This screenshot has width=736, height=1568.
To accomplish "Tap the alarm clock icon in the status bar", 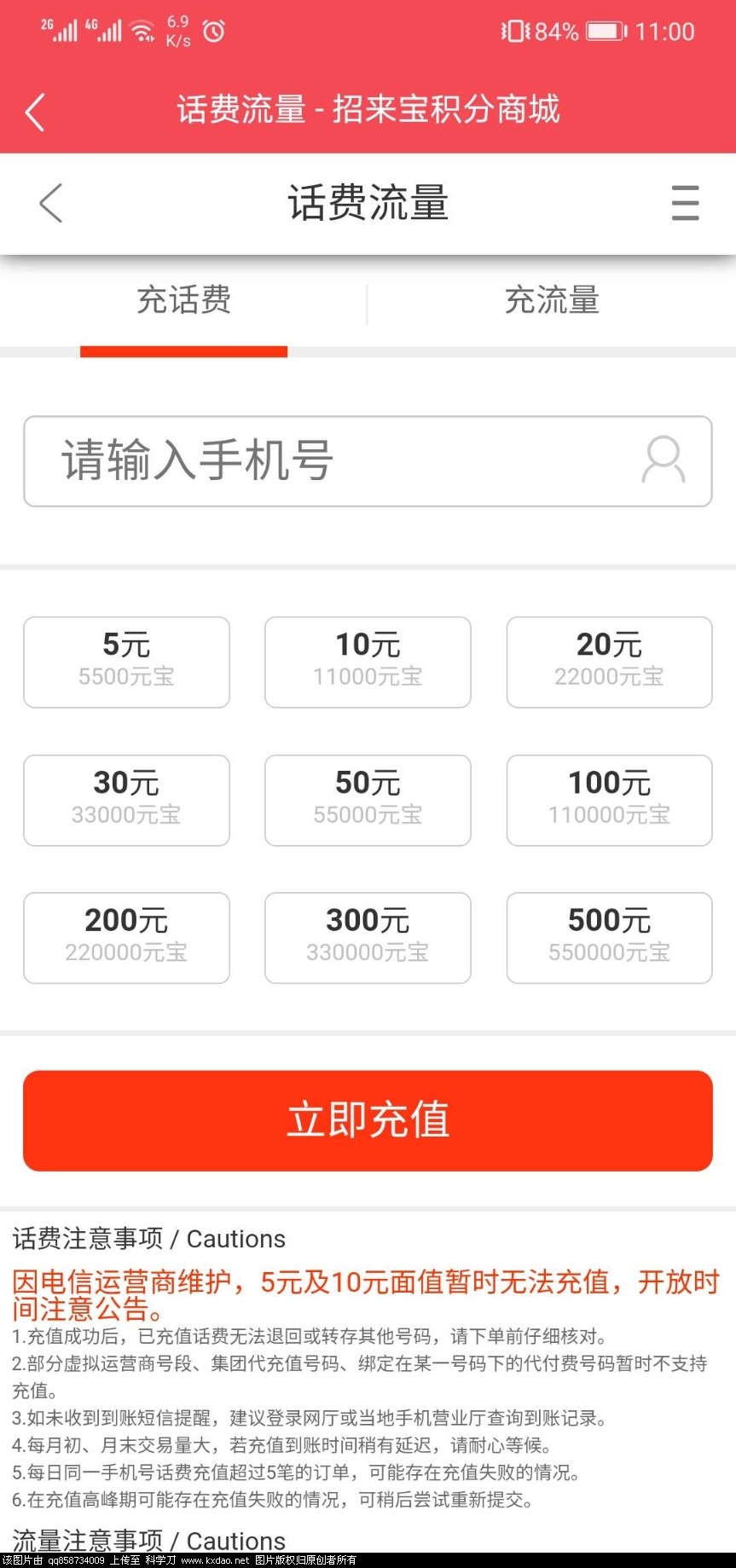I will [213, 32].
